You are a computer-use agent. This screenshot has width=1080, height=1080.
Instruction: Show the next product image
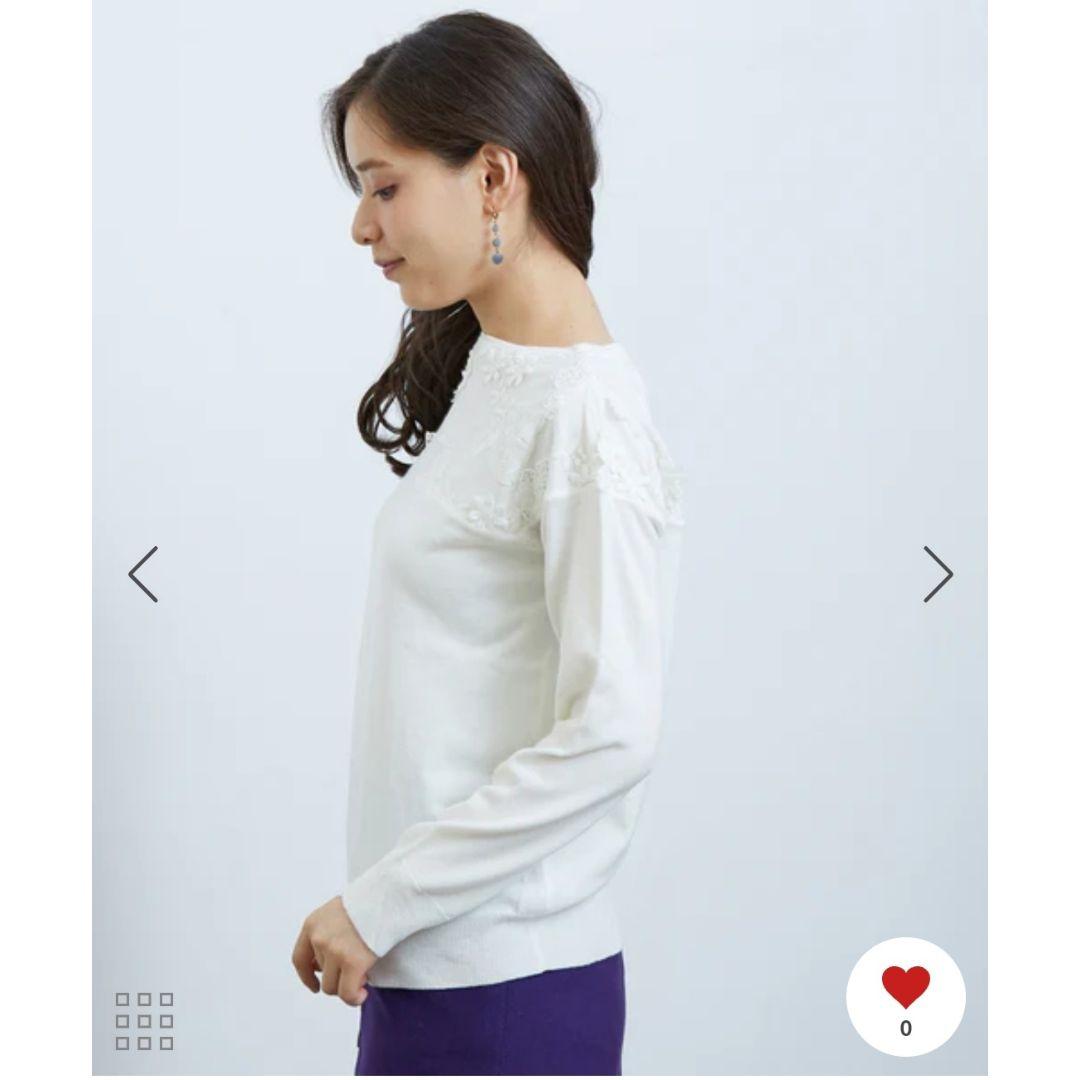tap(938, 574)
